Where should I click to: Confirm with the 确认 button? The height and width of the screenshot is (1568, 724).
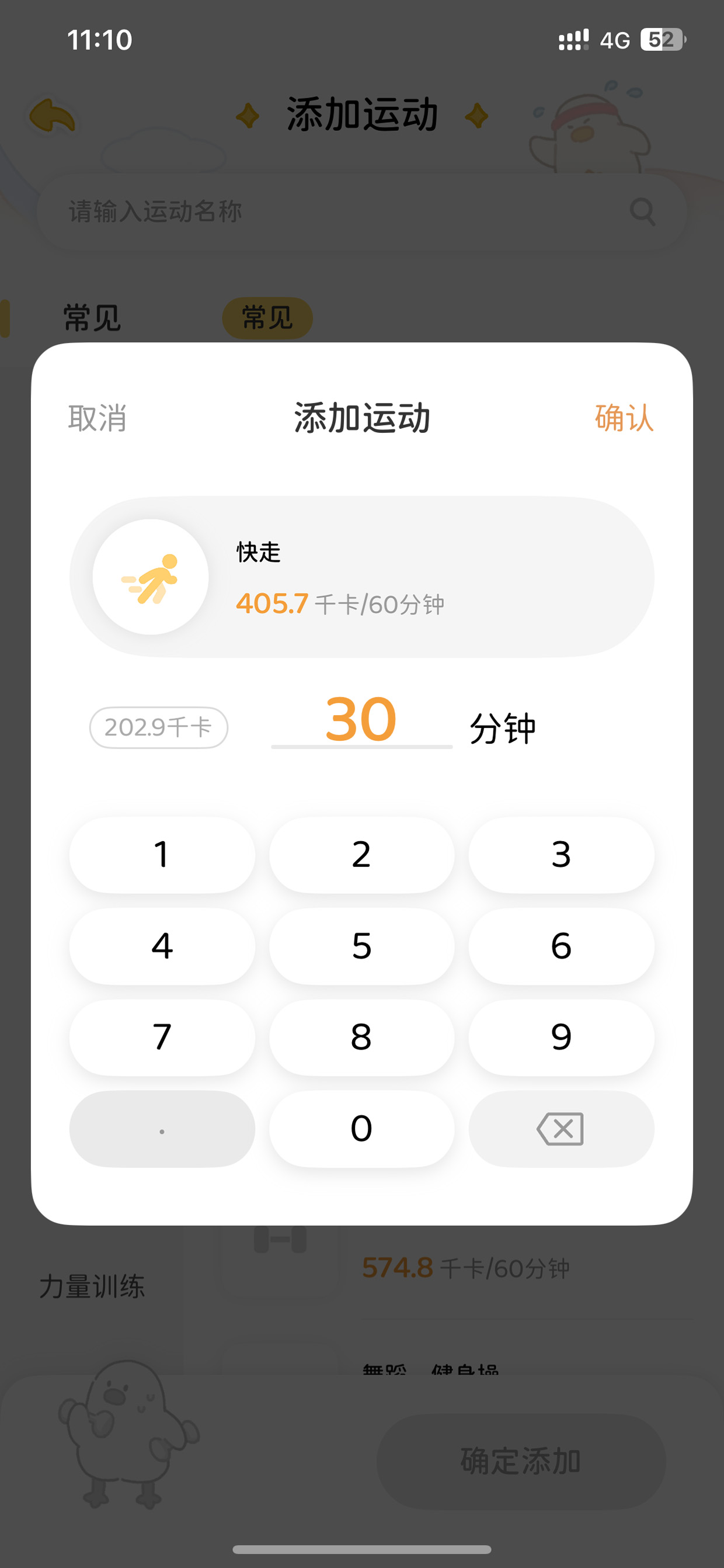(x=624, y=418)
